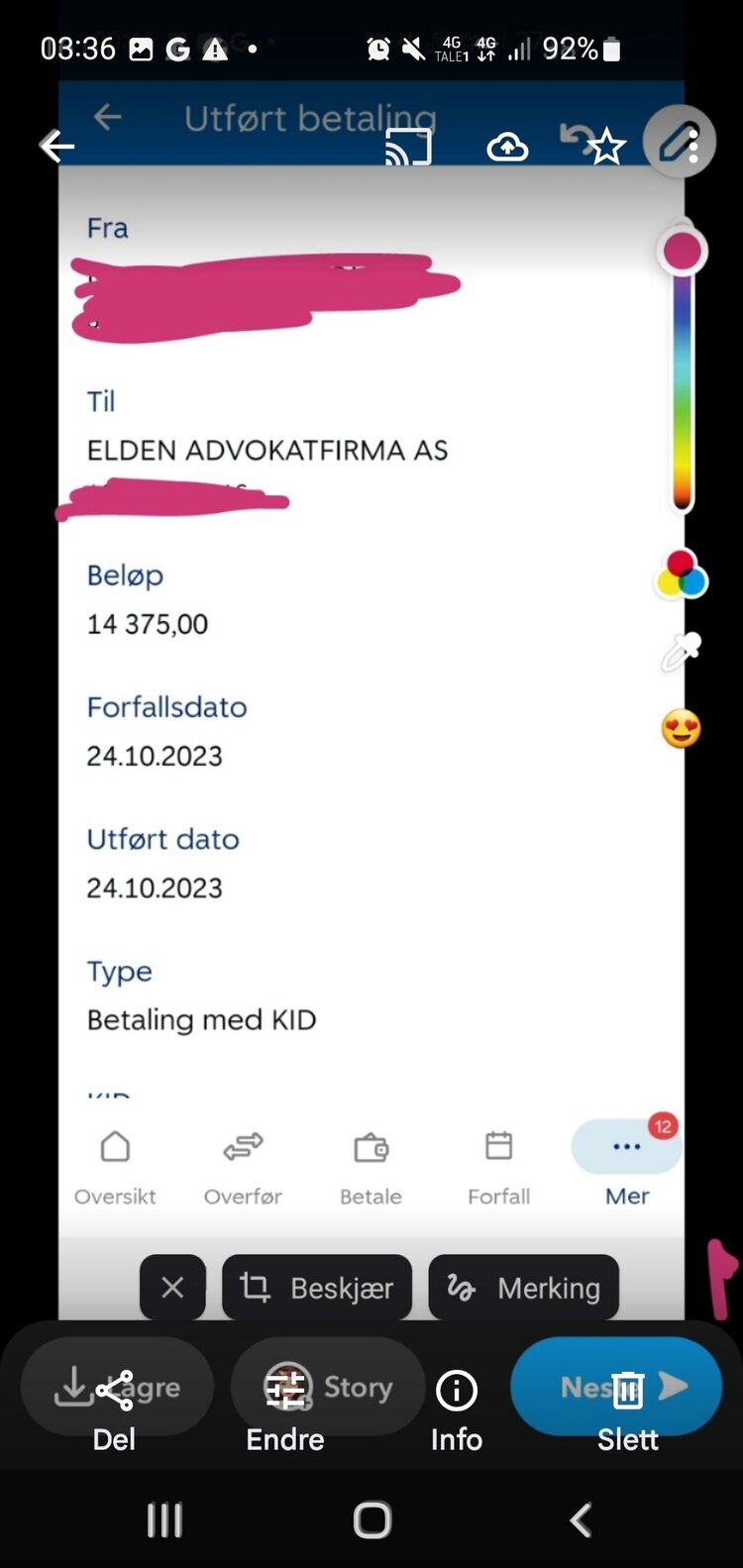Go to the home screen
Image resolution: width=743 pixels, height=1568 pixels.
pos(372,1519)
